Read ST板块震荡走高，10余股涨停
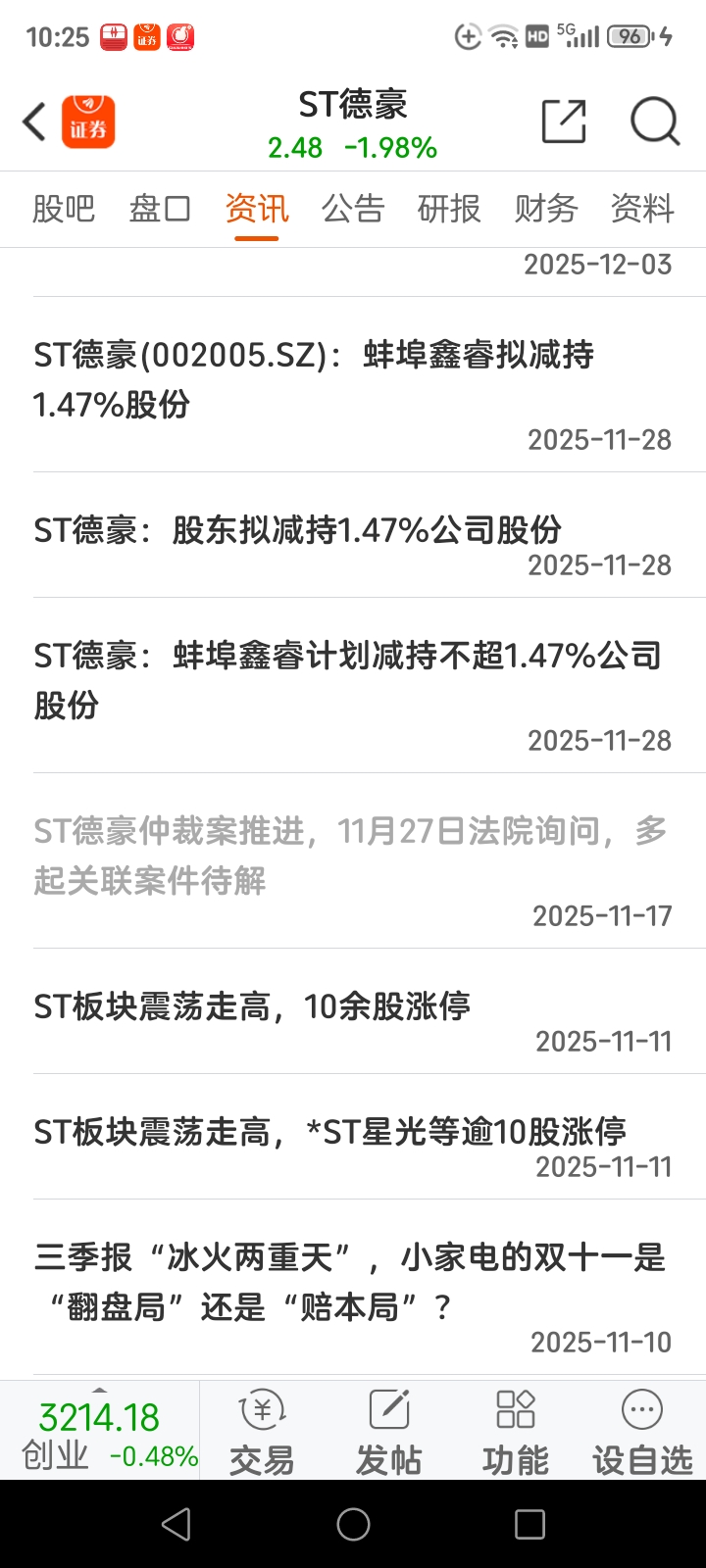Image resolution: width=706 pixels, height=1568 pixels. click(x=252, y=1006)
